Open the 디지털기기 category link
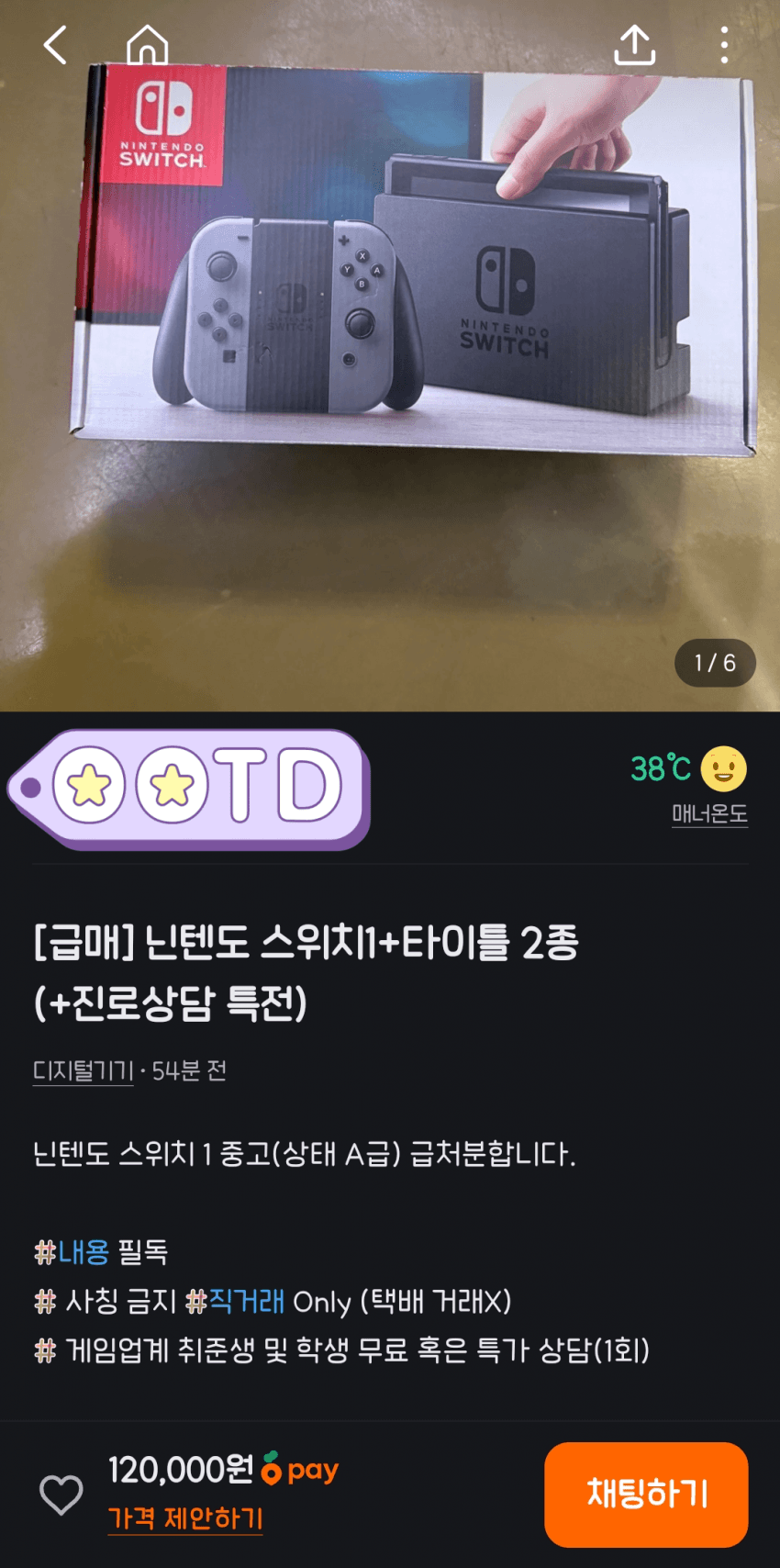The width and height of the screenshot is (780, 1568). click(x=84, y=1070)
